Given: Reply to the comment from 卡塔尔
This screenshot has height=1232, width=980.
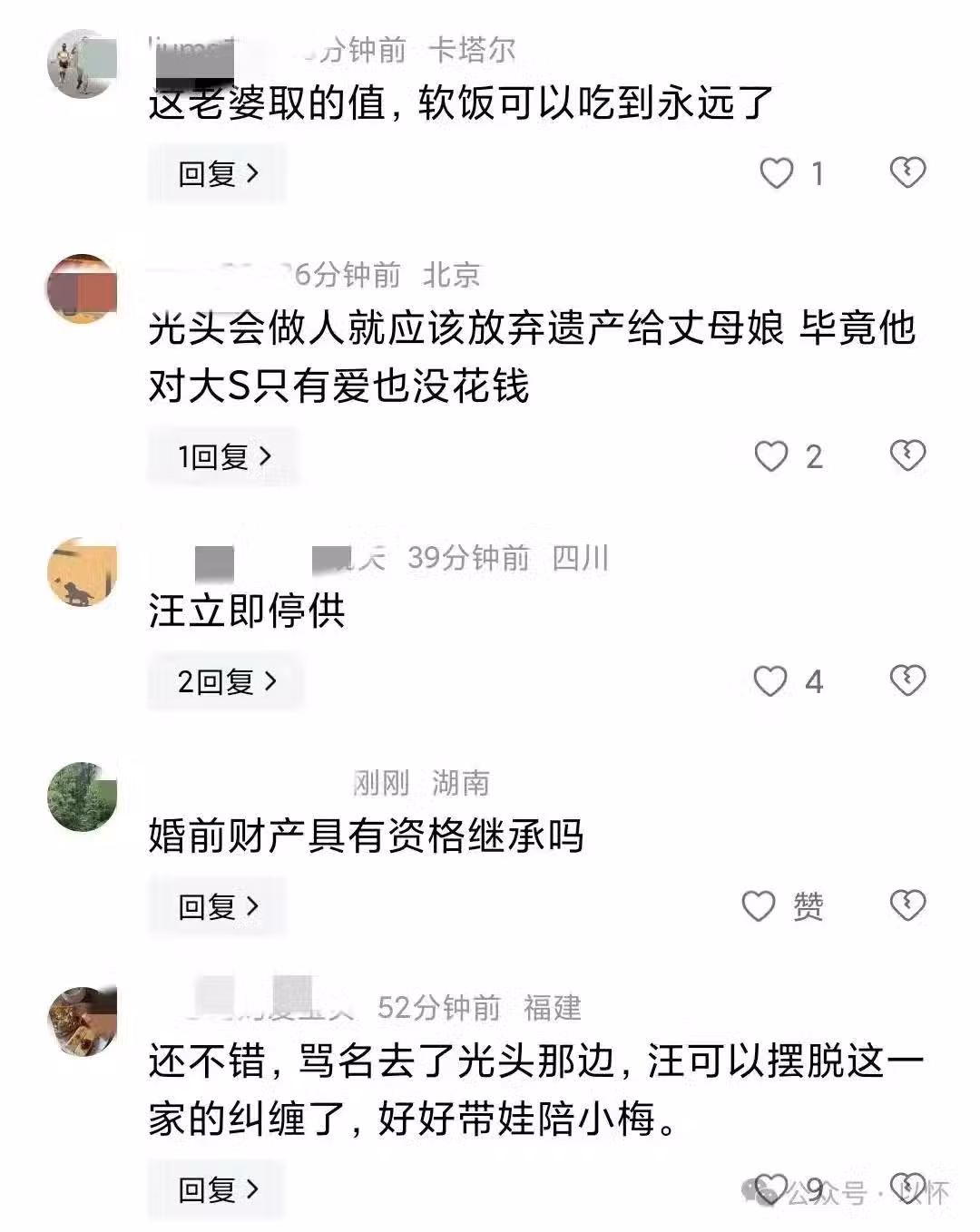Looking at the screenshot, I should click(217, 173).
